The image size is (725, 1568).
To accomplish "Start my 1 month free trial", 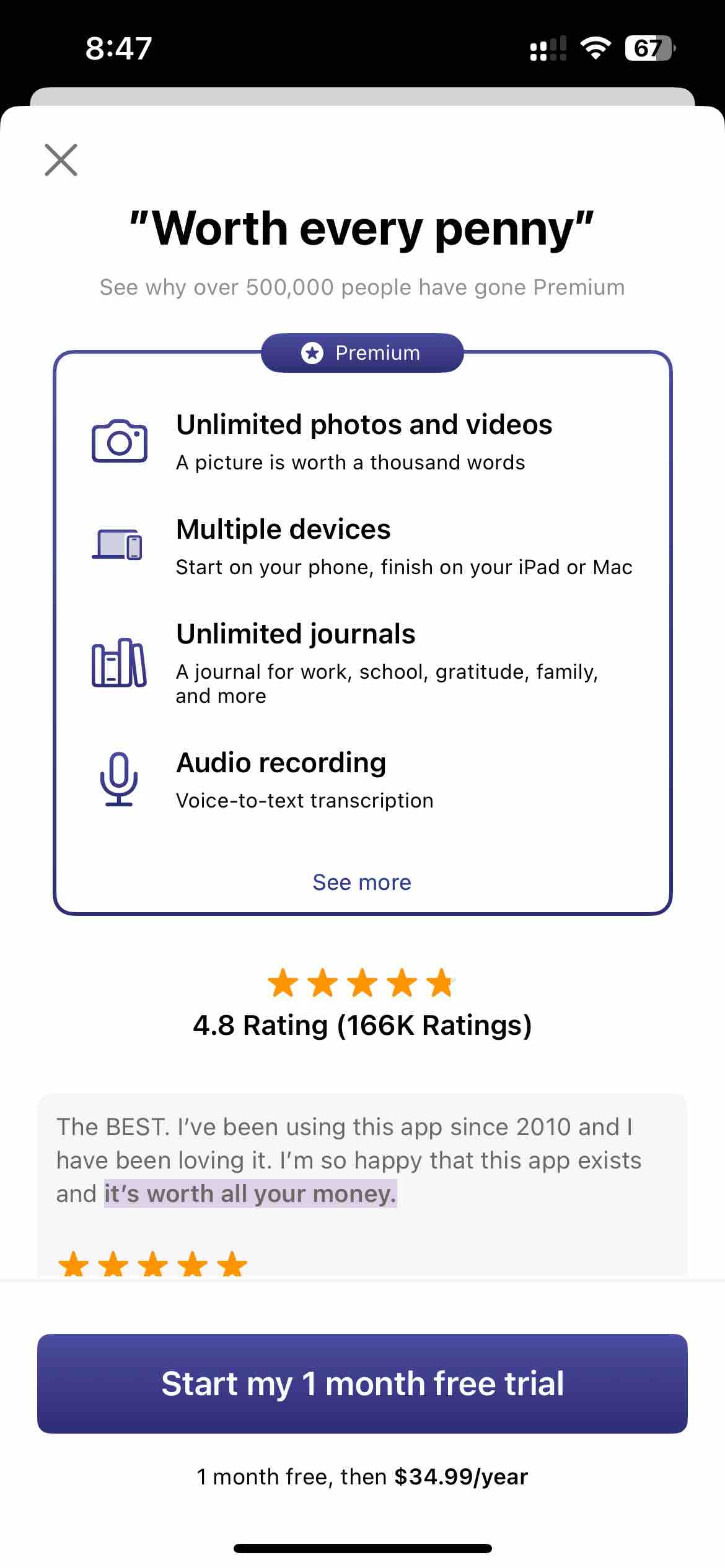I will click(362, 1383).
